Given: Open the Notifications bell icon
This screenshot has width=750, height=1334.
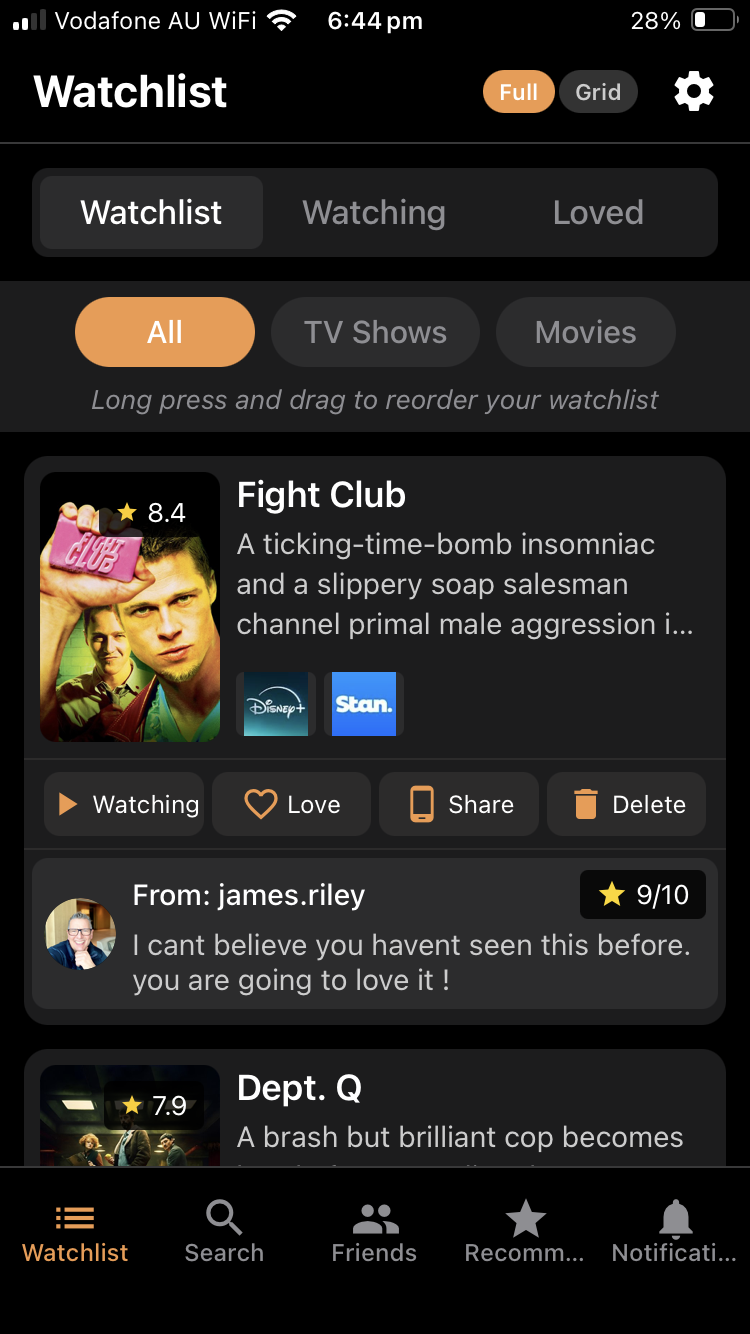Looking at the screenshot, I should pos(675,1219).
